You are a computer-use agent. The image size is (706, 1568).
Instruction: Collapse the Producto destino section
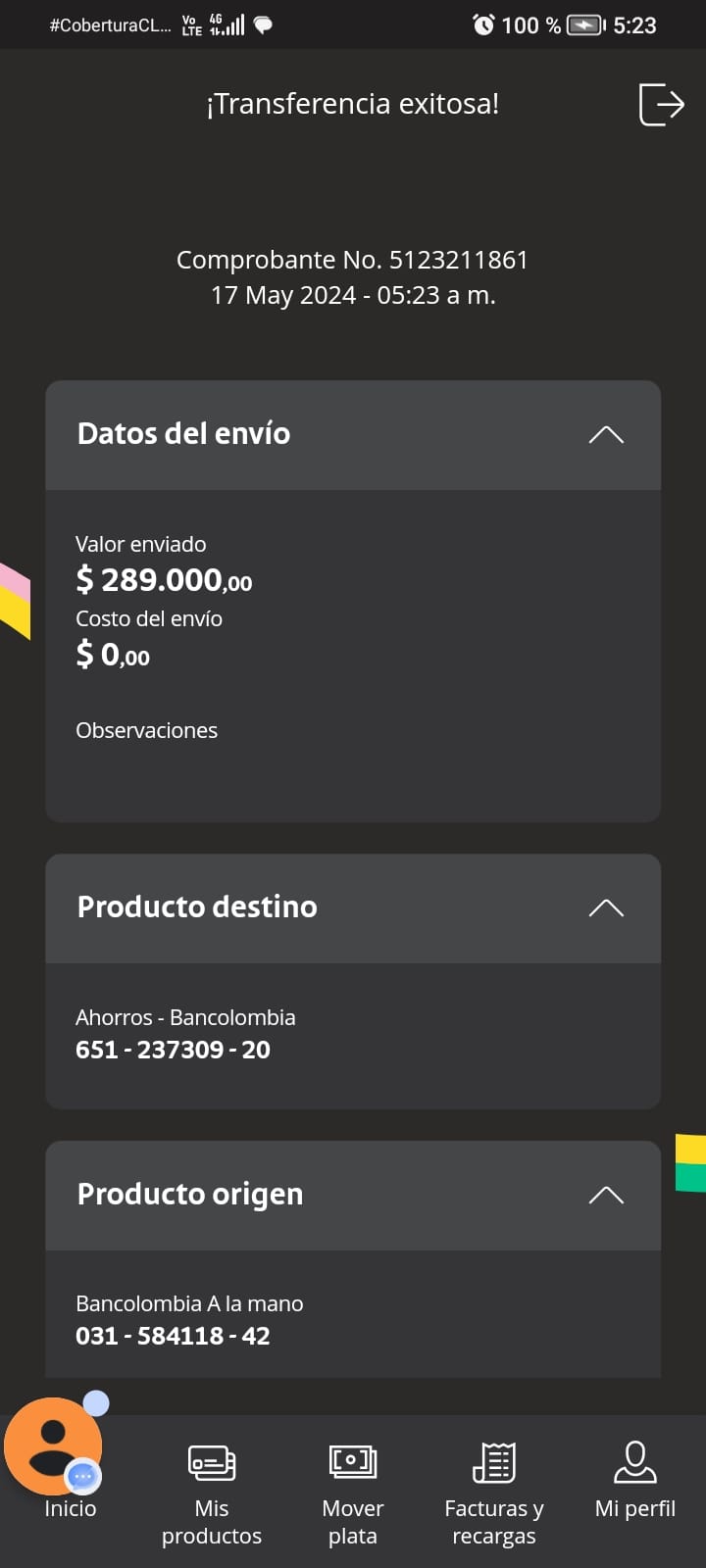tap(606, 907)
